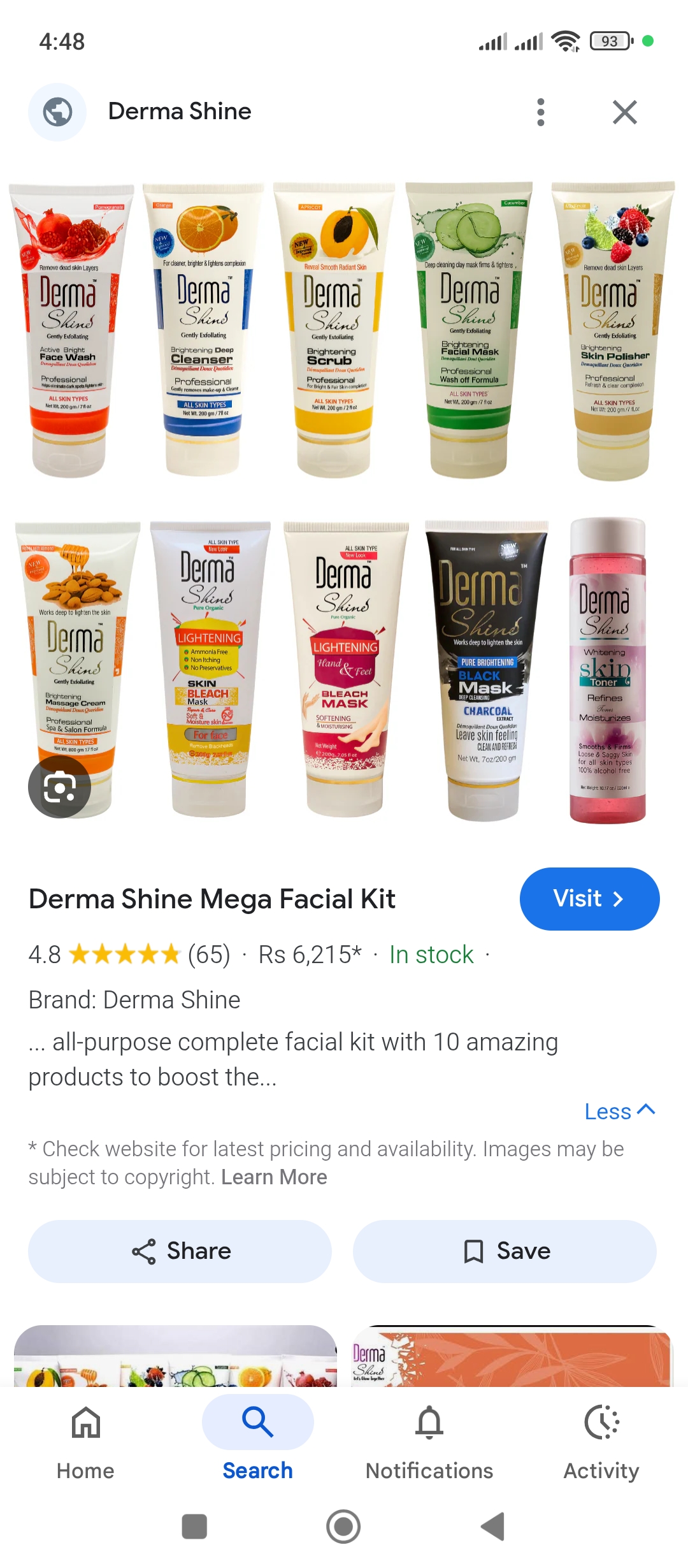Switch to the Activity tab
Viewport: 688px width, 1568px height.
click(x=601, y=1444)
